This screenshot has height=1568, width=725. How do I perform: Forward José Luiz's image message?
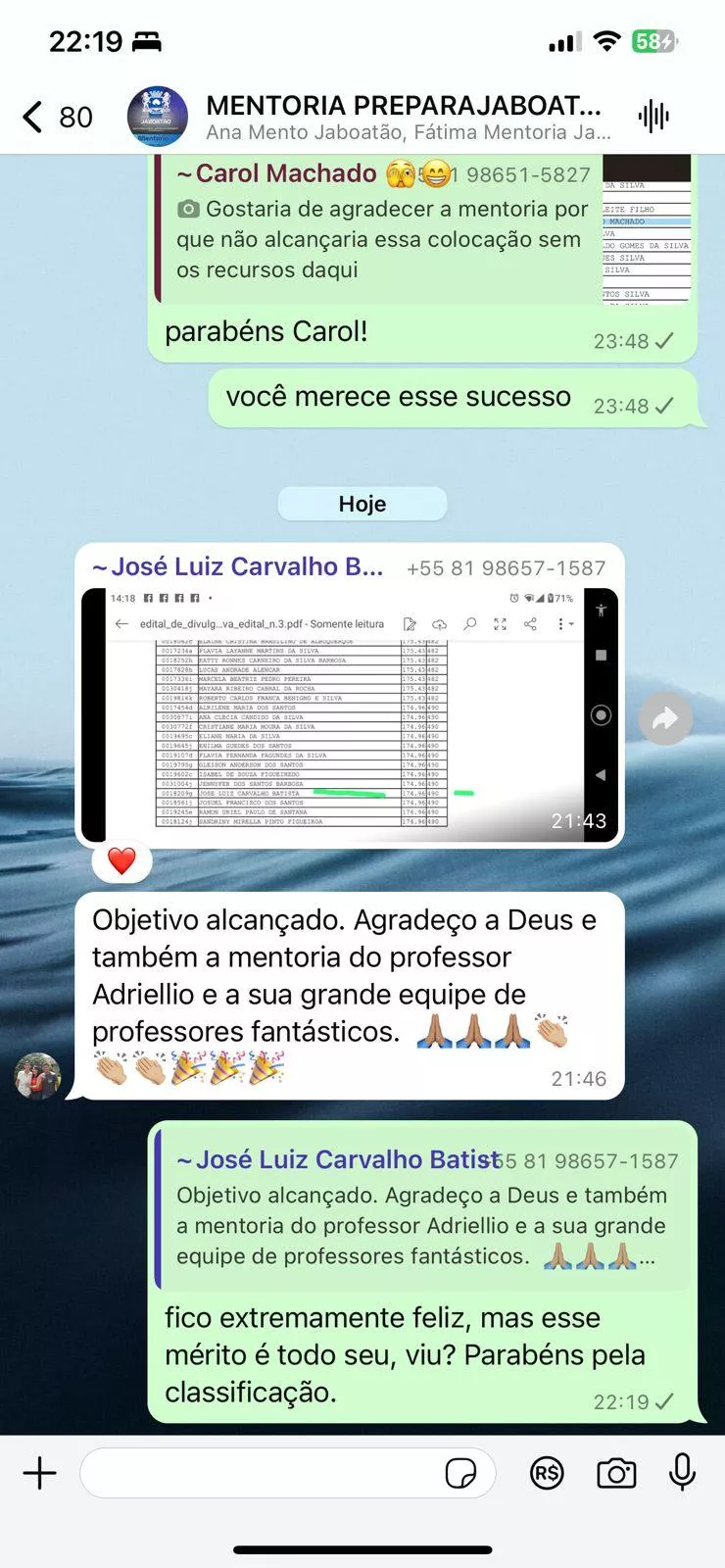666,720
